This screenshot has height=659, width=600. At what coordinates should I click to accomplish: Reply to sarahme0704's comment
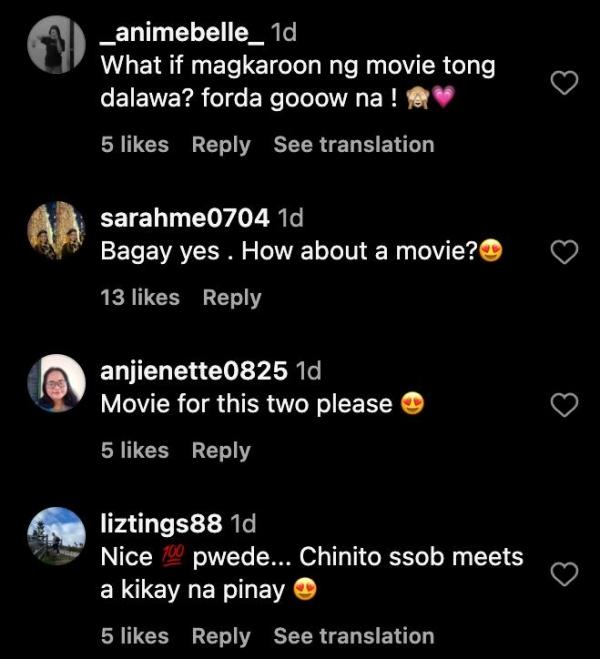pos(232,298)
